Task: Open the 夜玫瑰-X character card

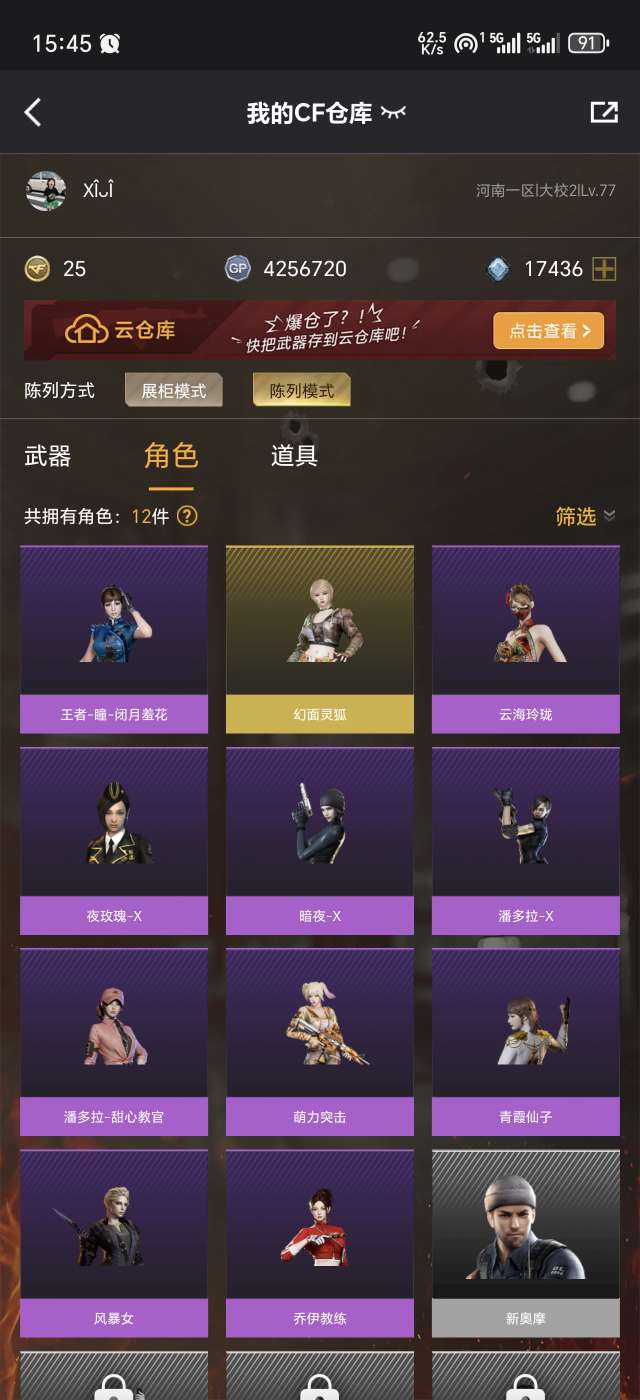Action: click(x=114, y=840)
